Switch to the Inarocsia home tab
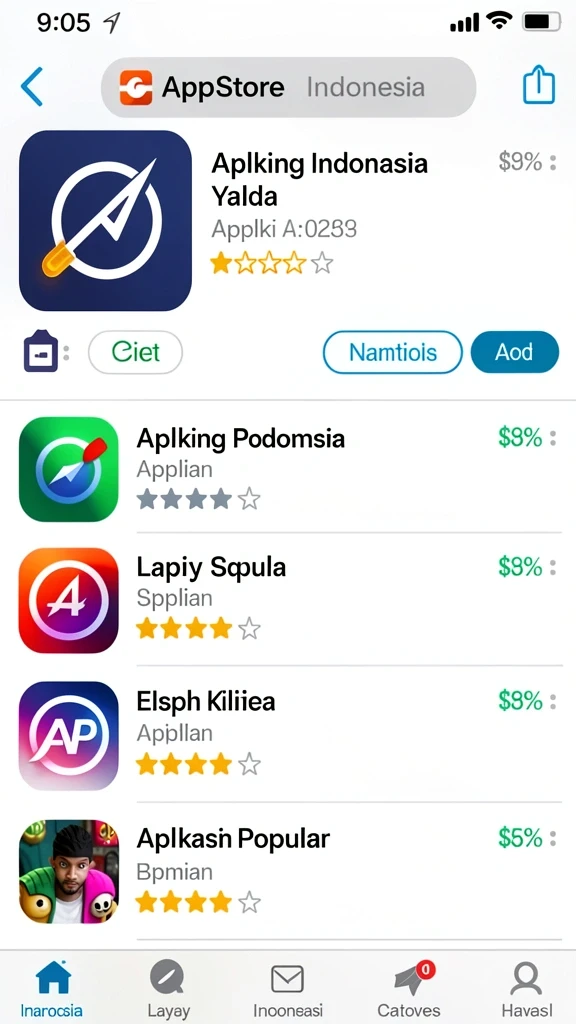This screenshot has width=576, height=1024. (52, 988)
